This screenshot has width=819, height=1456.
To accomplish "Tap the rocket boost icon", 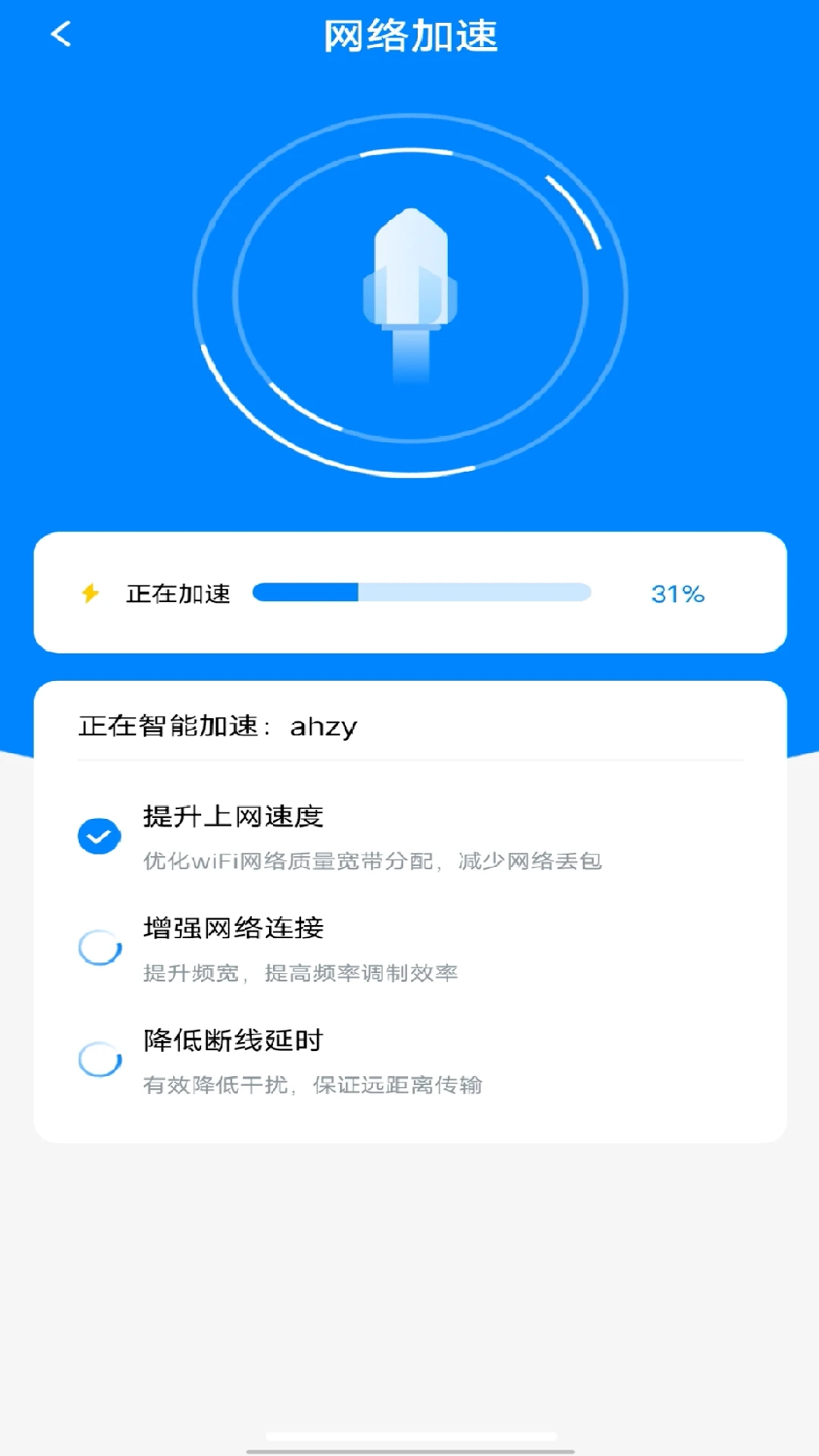I will coord(409,296).
